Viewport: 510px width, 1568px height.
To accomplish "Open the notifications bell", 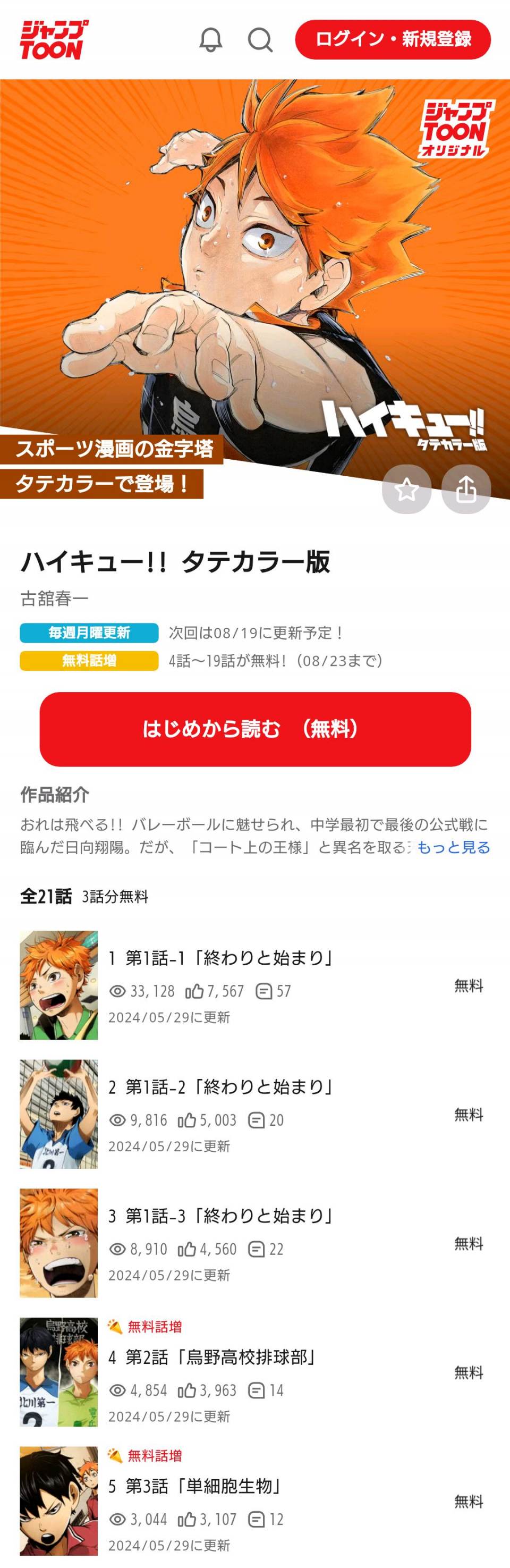I will 210,40.
